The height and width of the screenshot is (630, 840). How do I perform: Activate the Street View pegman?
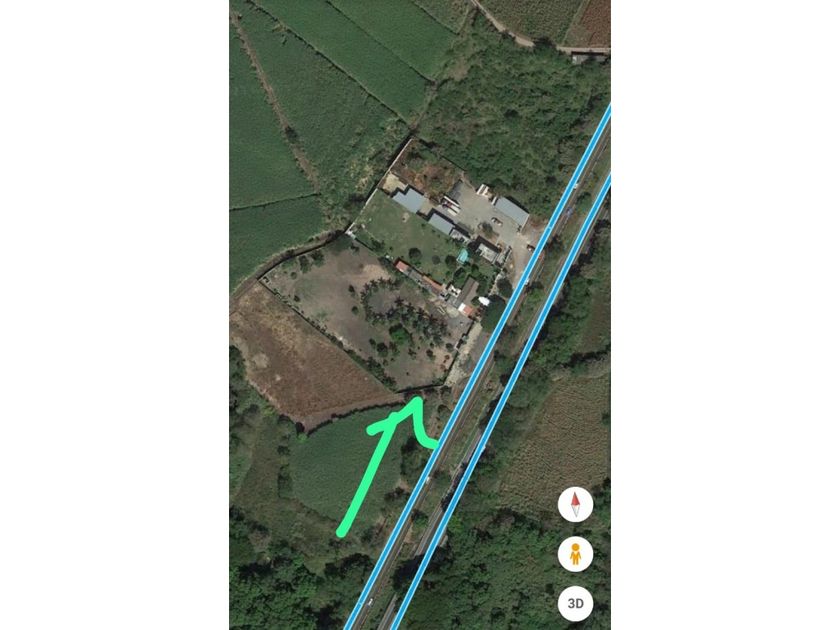[x=575, y=554]
